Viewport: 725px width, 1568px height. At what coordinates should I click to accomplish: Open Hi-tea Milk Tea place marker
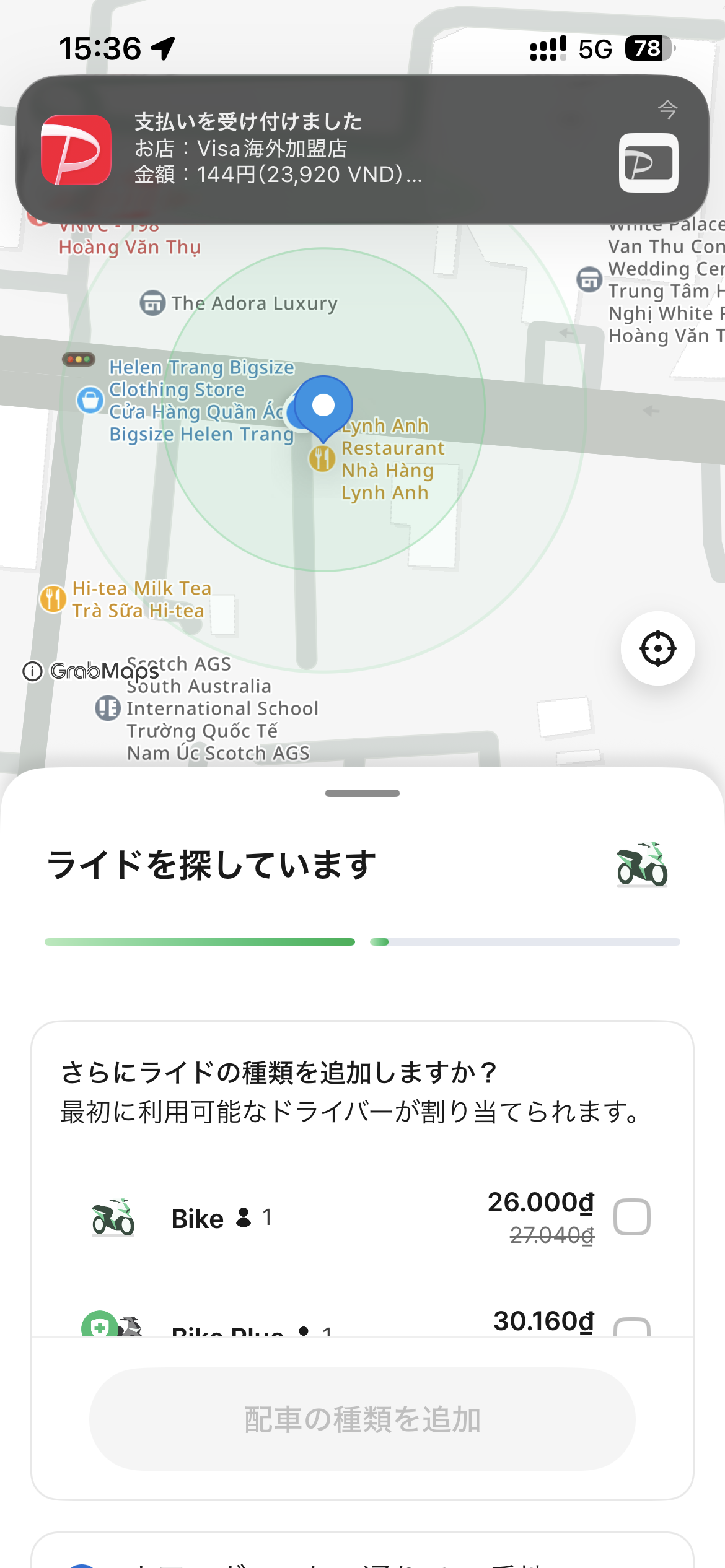tap(53, 599)
